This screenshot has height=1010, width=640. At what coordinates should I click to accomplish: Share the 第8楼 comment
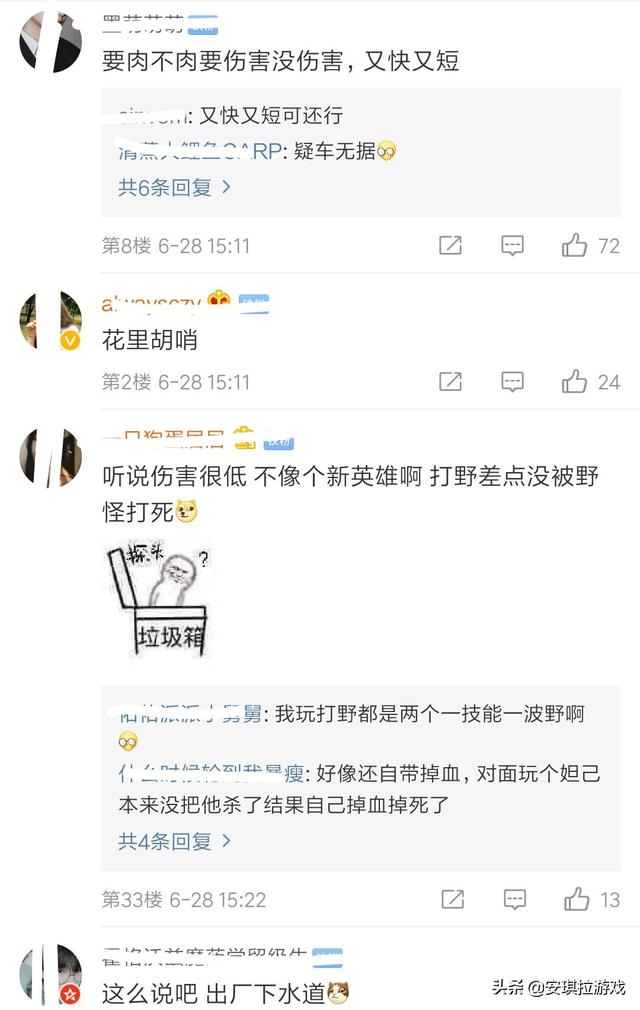pyautogui.click(x=451, y=245)
